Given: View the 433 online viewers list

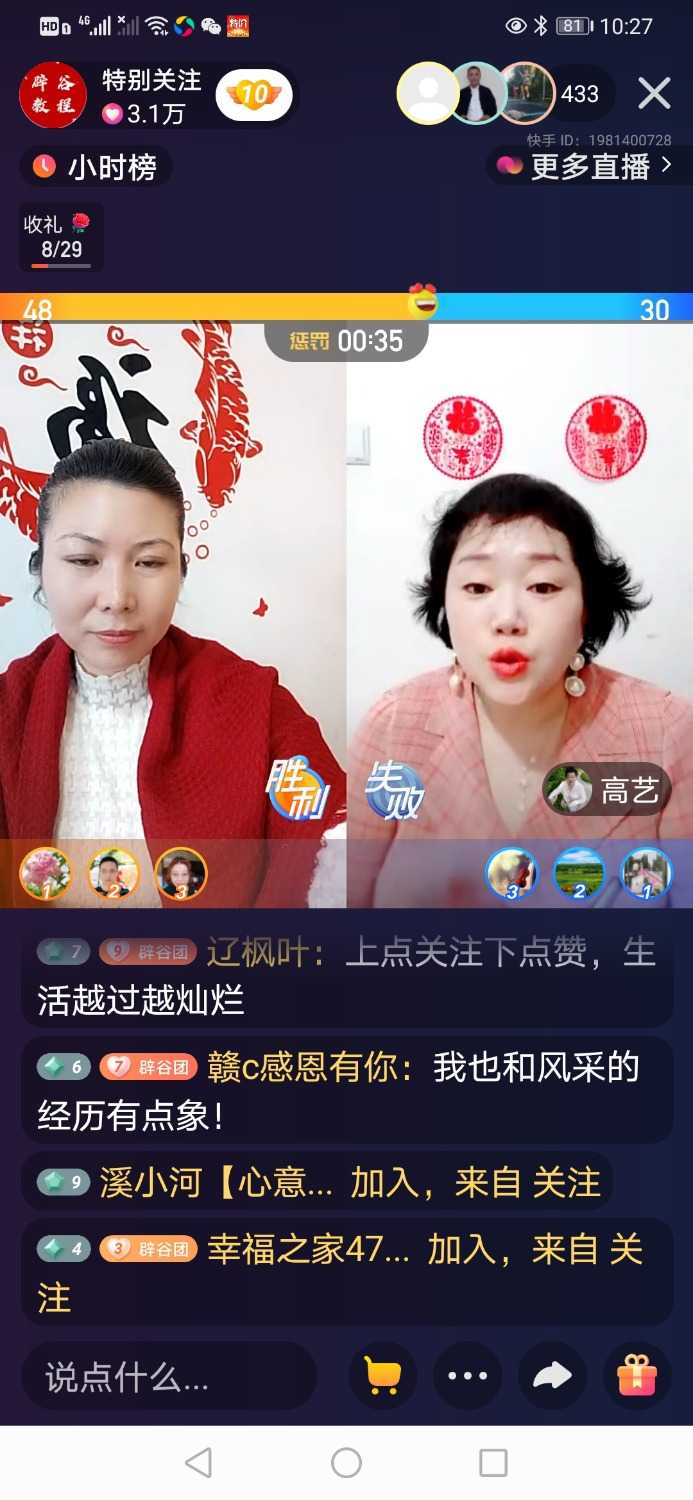Looking at the screenshot, I should 579,94.
